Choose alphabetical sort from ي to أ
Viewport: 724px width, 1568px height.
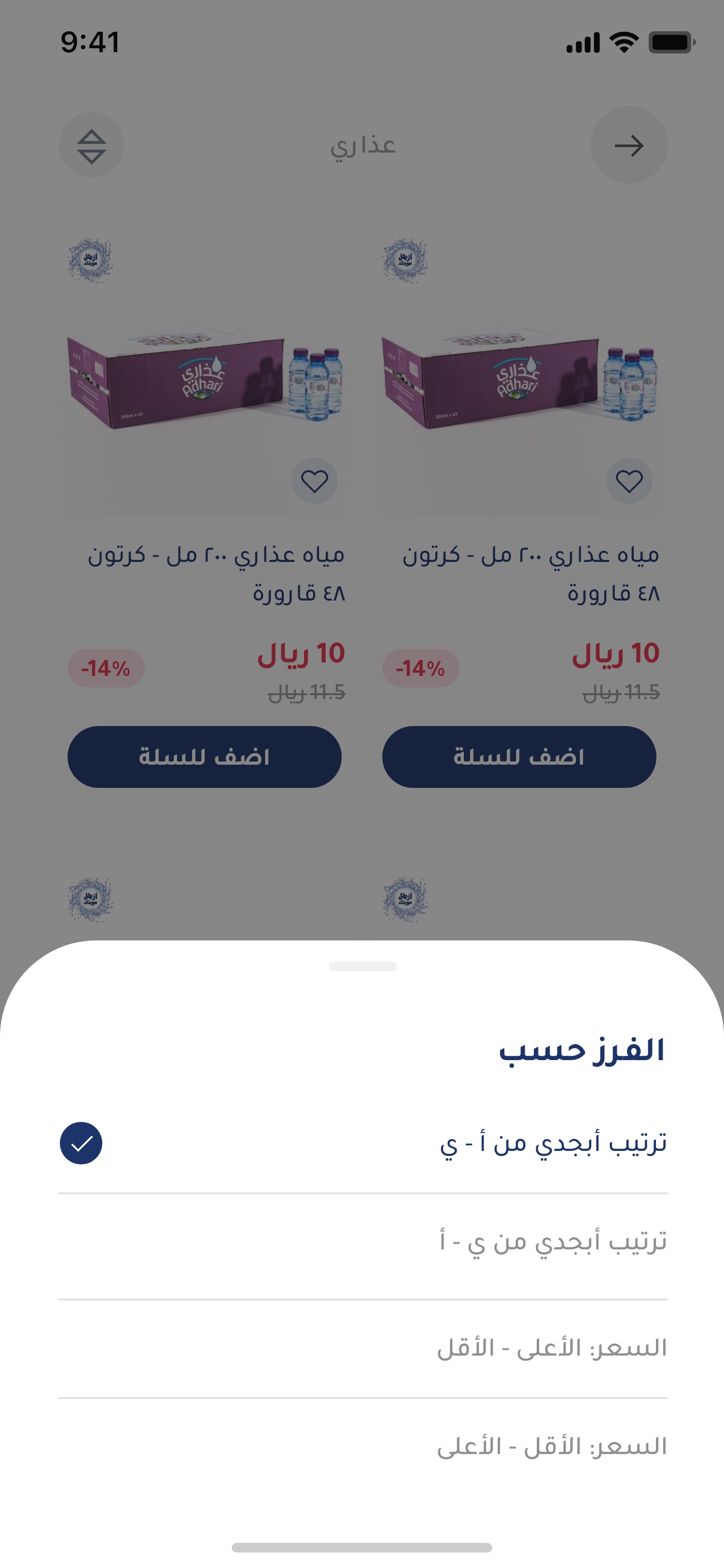[x=553, y=1242]
